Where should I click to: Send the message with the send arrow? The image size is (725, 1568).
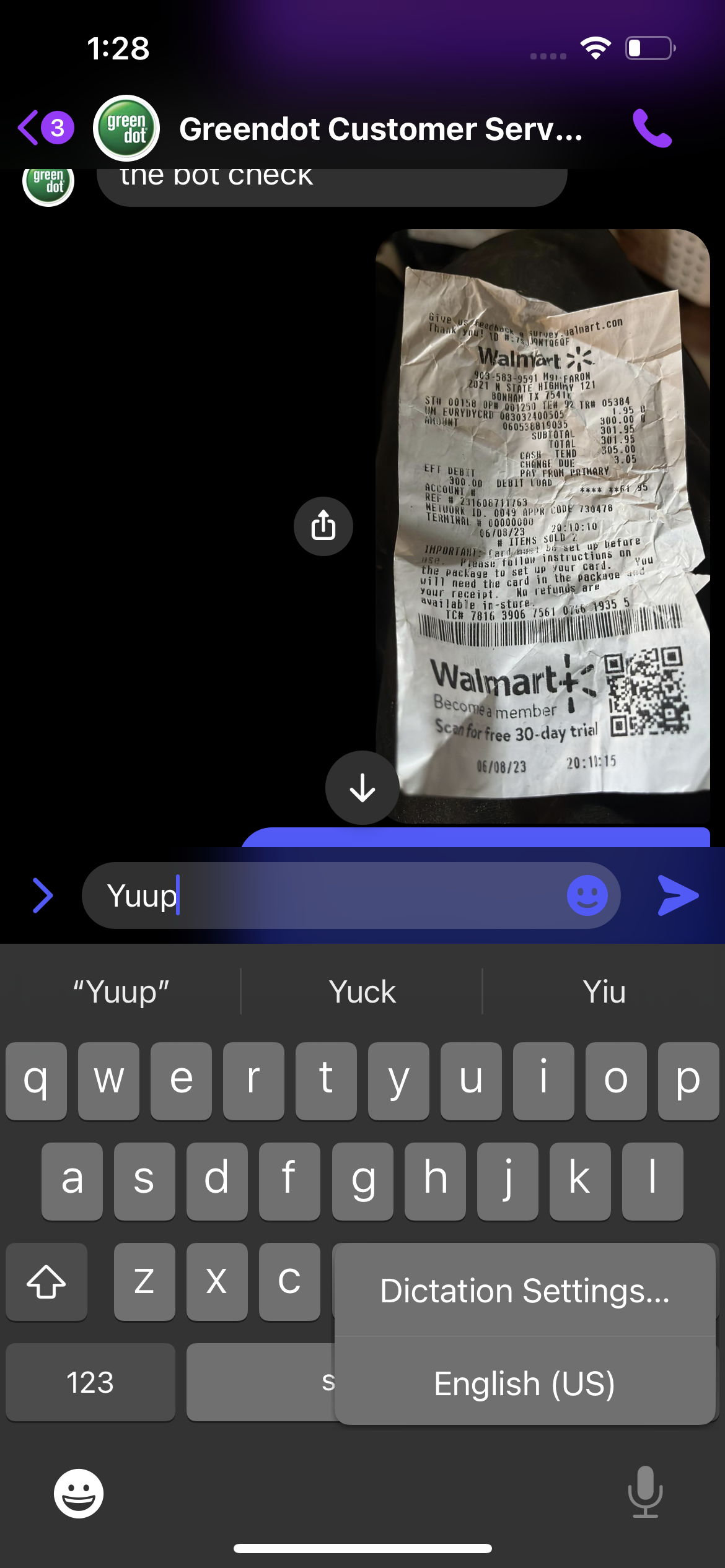coord(677,895)
